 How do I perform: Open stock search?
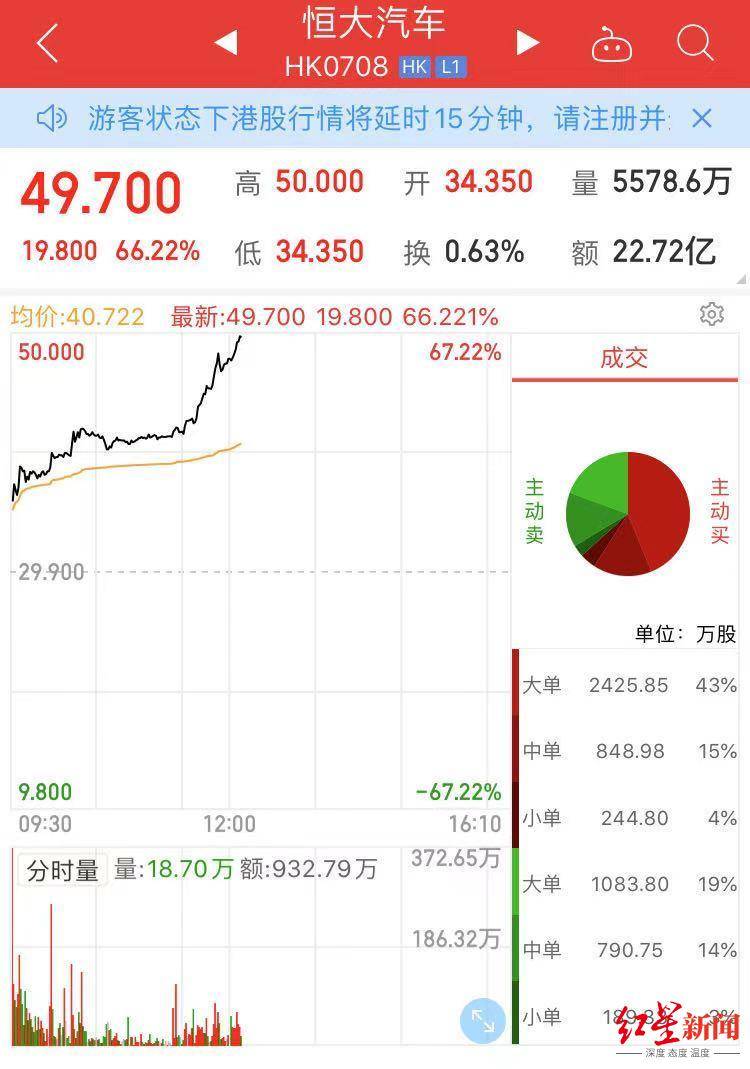click(694, 44)
